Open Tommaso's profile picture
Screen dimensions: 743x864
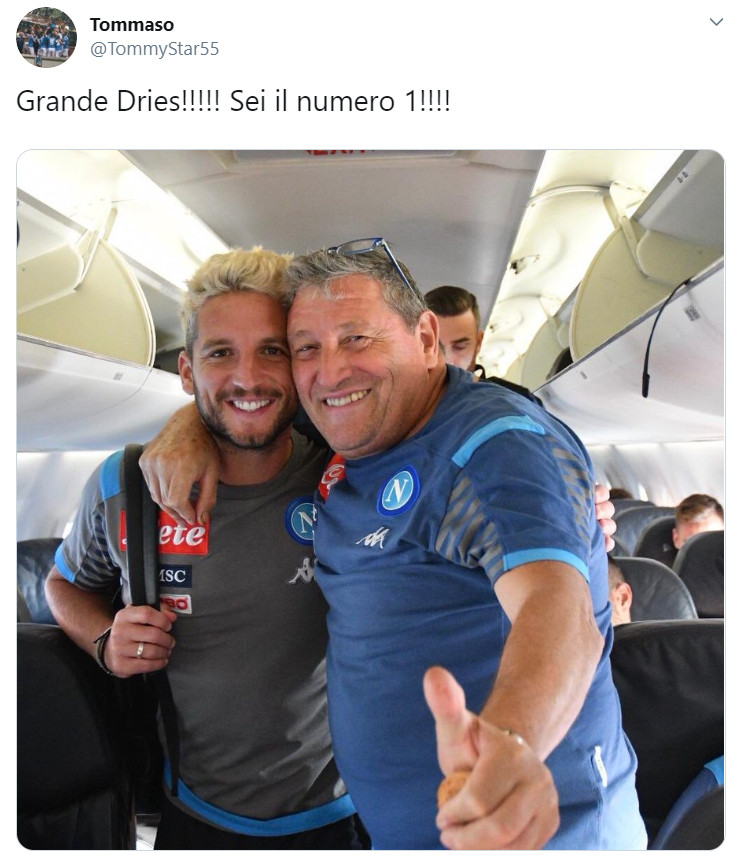coord(46,37)
